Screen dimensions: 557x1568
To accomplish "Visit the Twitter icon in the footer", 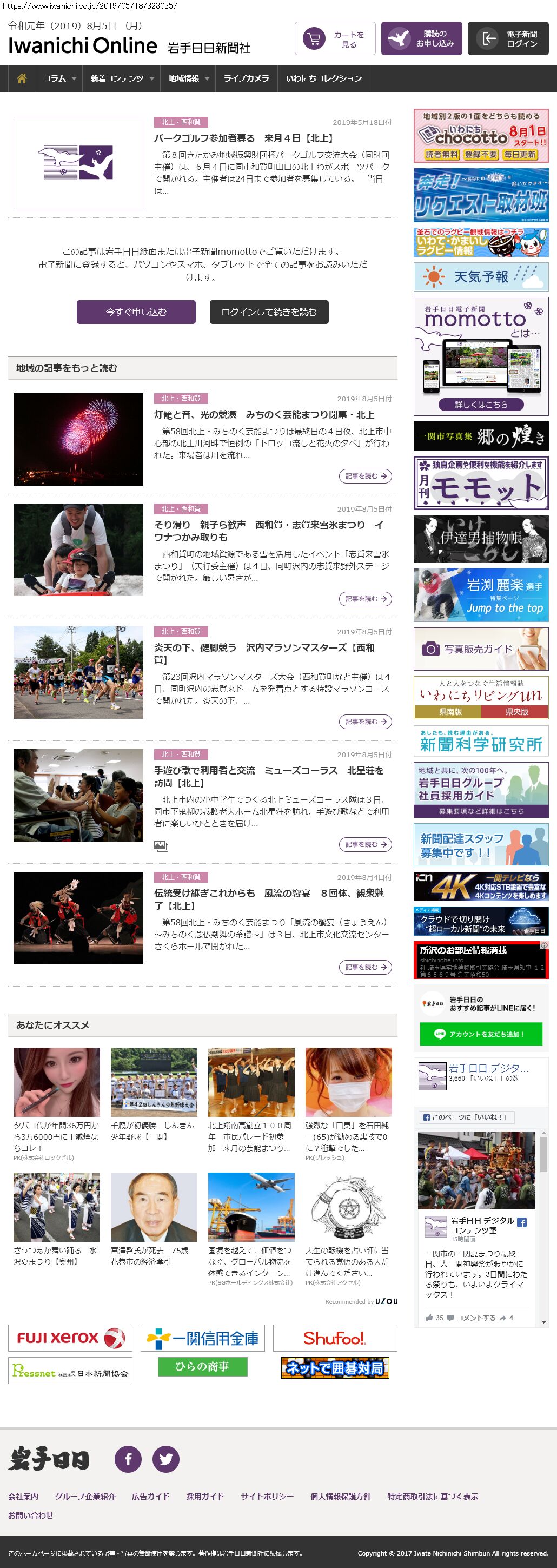I will (x=165, y=1459).
